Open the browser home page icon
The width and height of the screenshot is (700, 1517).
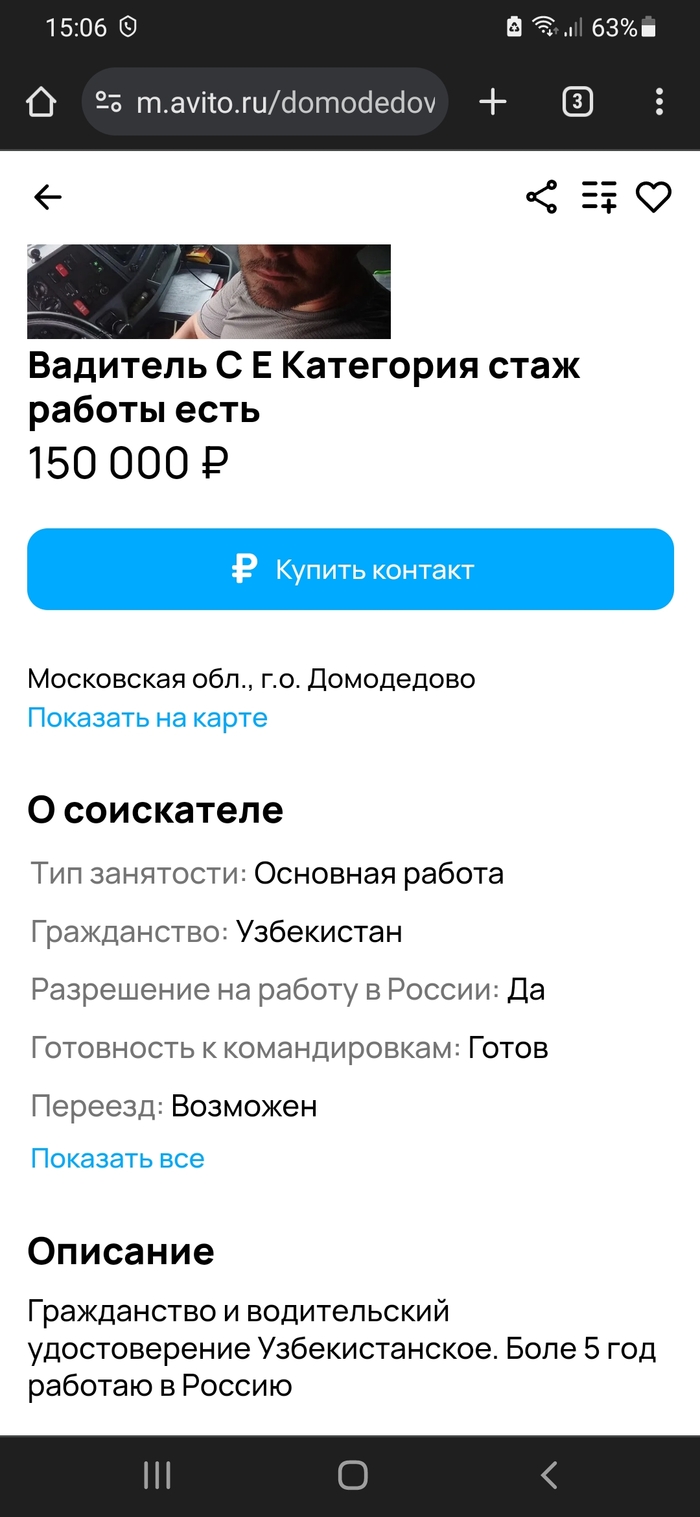point(41,102)
